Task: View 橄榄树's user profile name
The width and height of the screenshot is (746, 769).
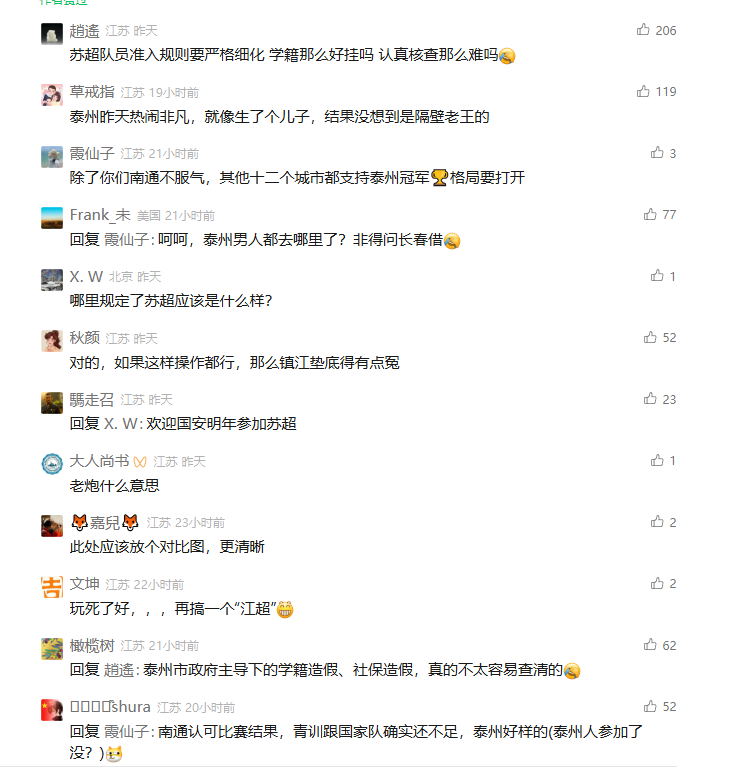Action: [92, 645]
